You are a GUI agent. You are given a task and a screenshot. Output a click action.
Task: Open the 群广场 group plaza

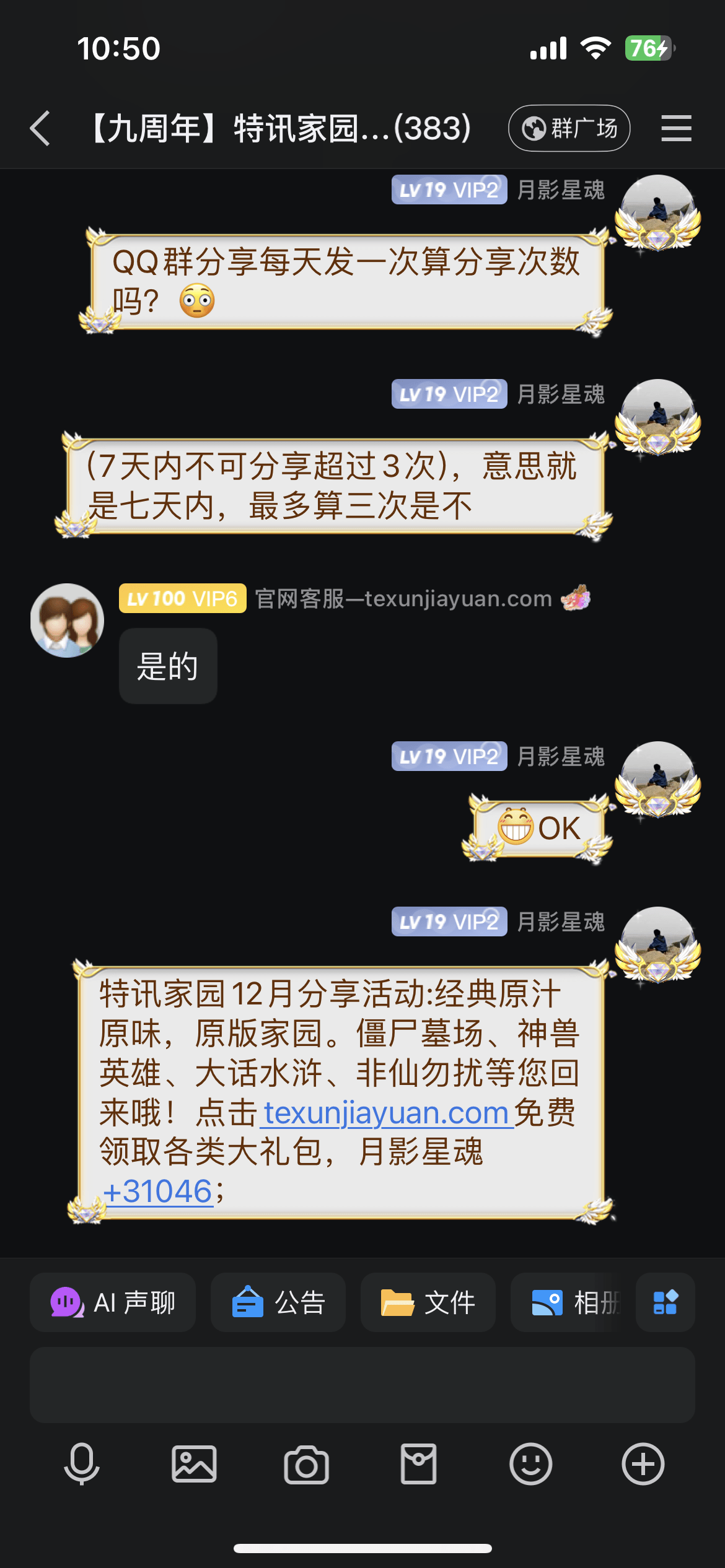(x=569, y=129)
